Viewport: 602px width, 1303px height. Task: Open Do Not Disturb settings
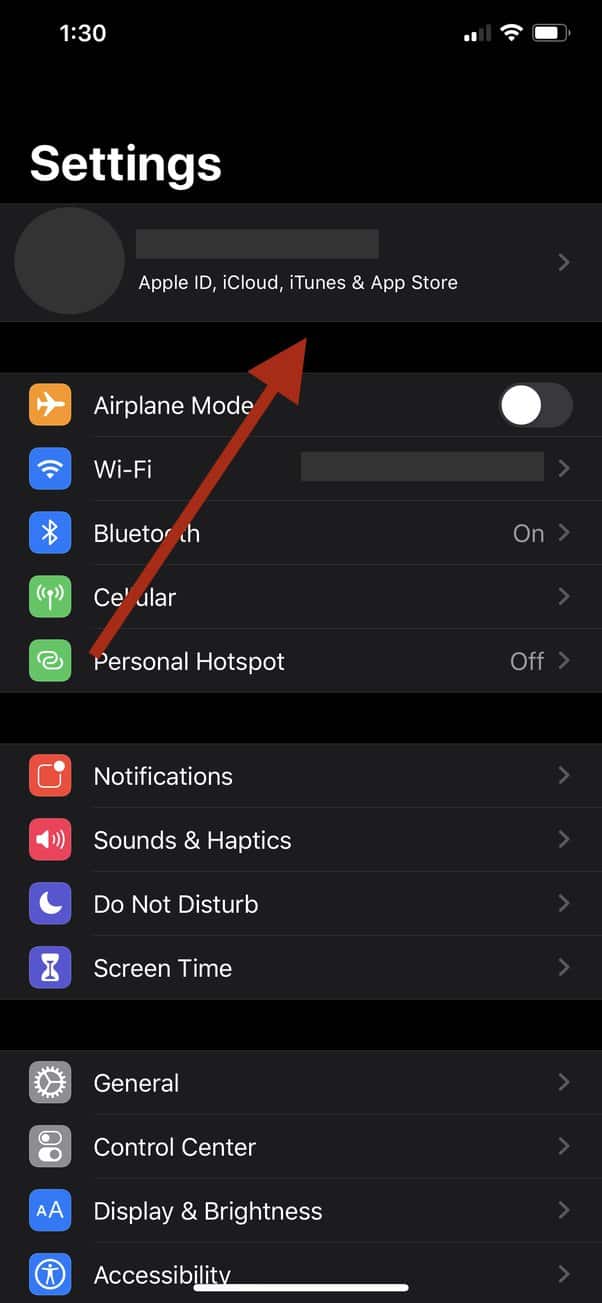(x=300, y=904)
